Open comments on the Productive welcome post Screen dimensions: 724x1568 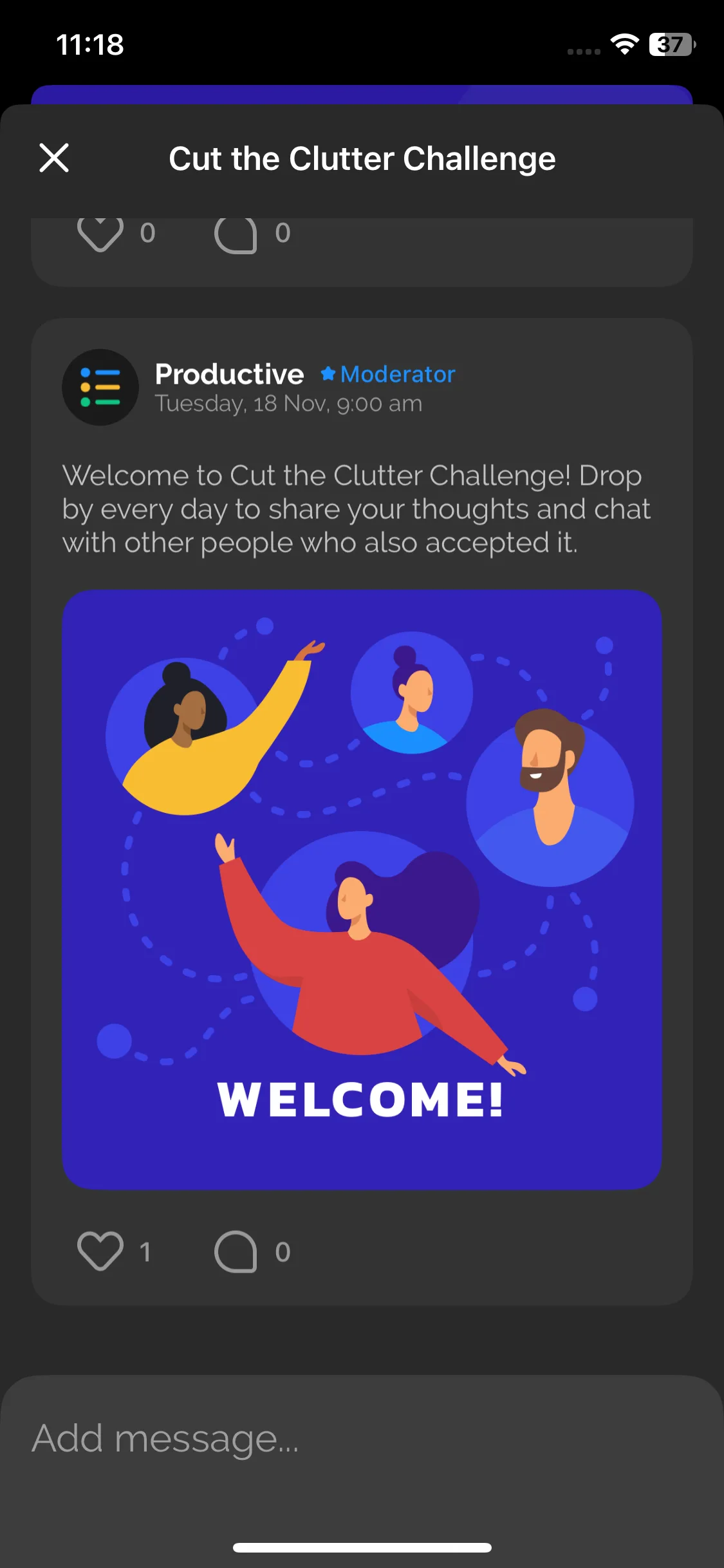236,1251
